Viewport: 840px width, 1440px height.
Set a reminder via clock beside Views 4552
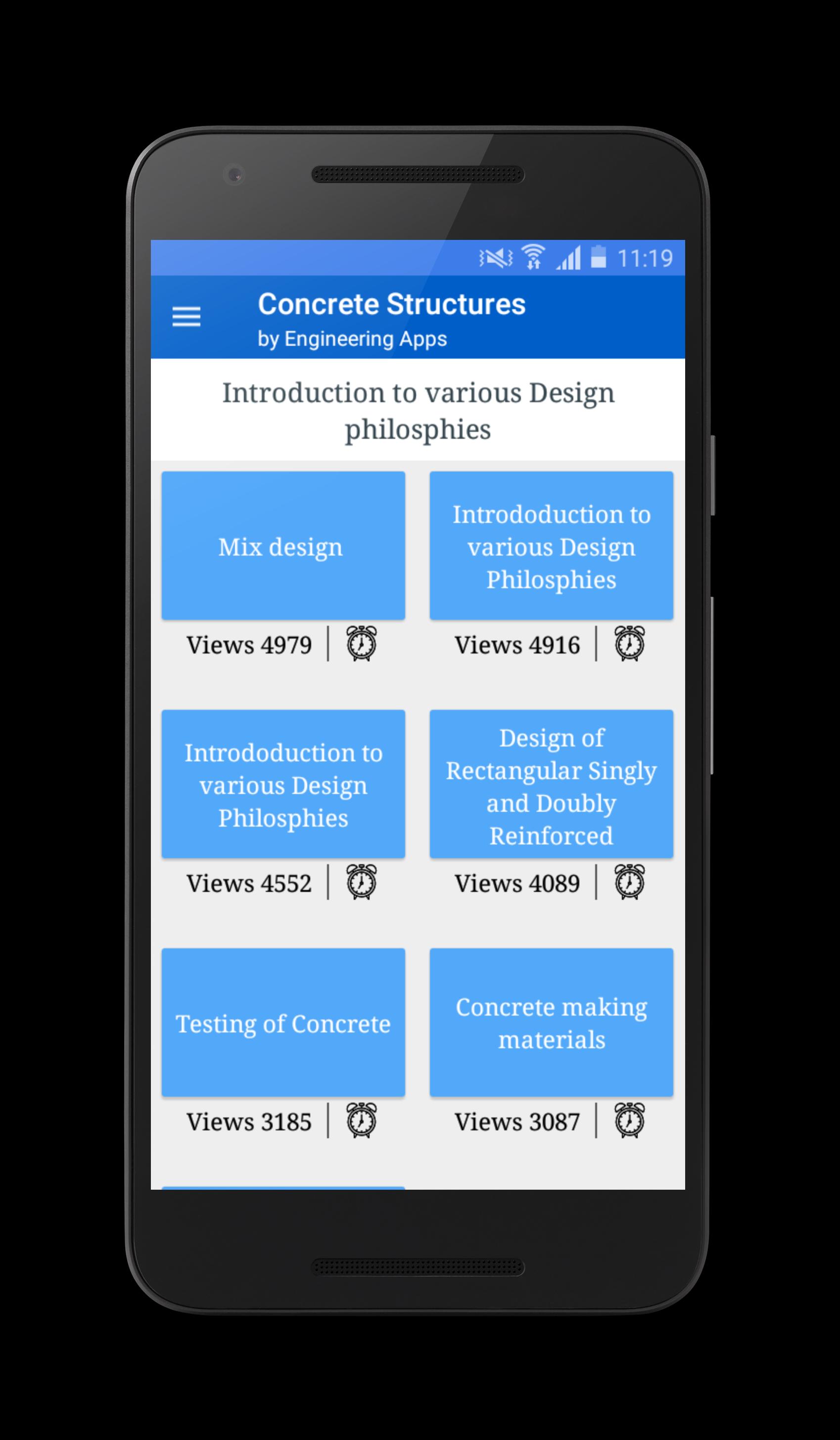pyautogui.click(x=361, y=882)
